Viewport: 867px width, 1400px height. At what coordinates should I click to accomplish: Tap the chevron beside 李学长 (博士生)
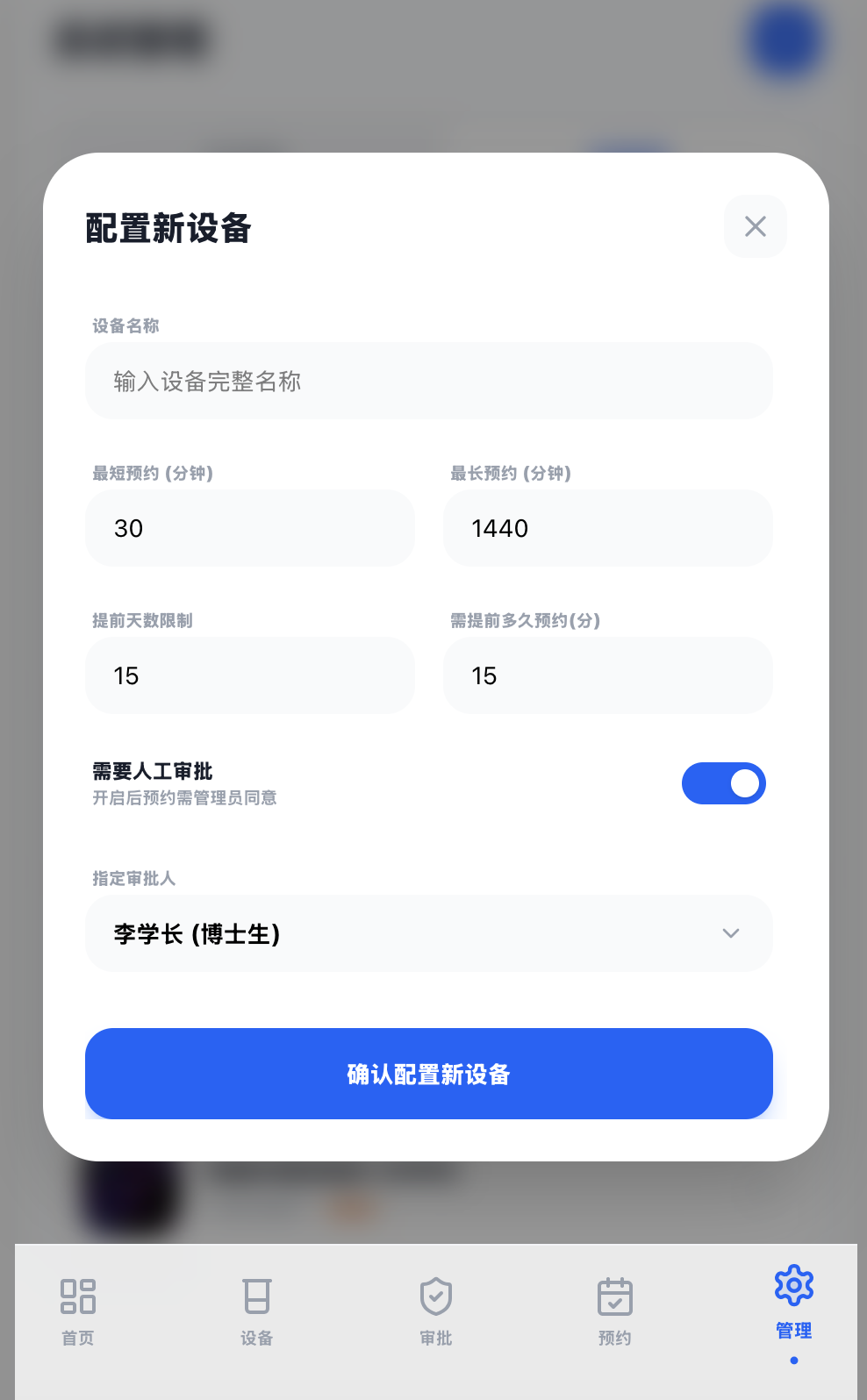point(731,933)
